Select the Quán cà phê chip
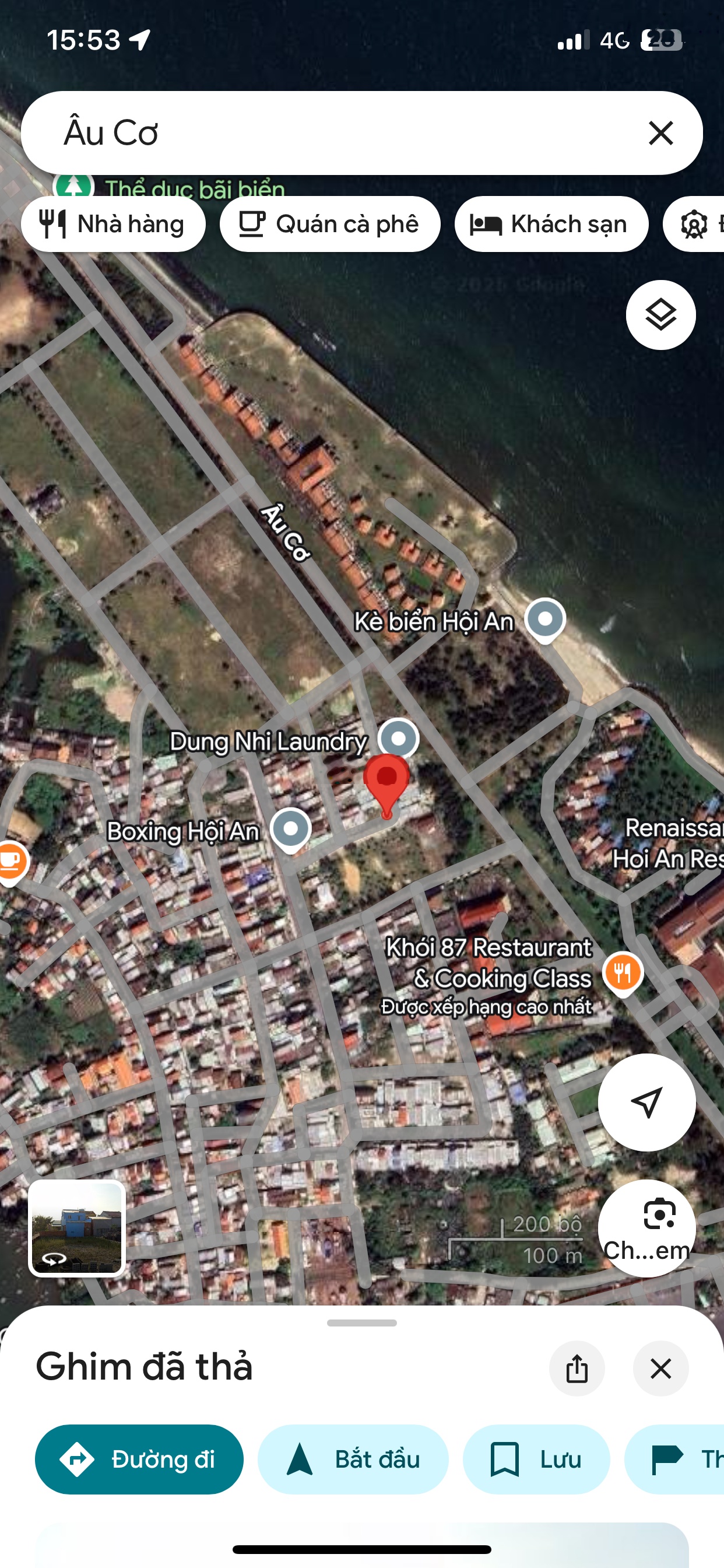Image resolution: width=724 pixels, height=1568 pixels. click(x=330, y=224)
